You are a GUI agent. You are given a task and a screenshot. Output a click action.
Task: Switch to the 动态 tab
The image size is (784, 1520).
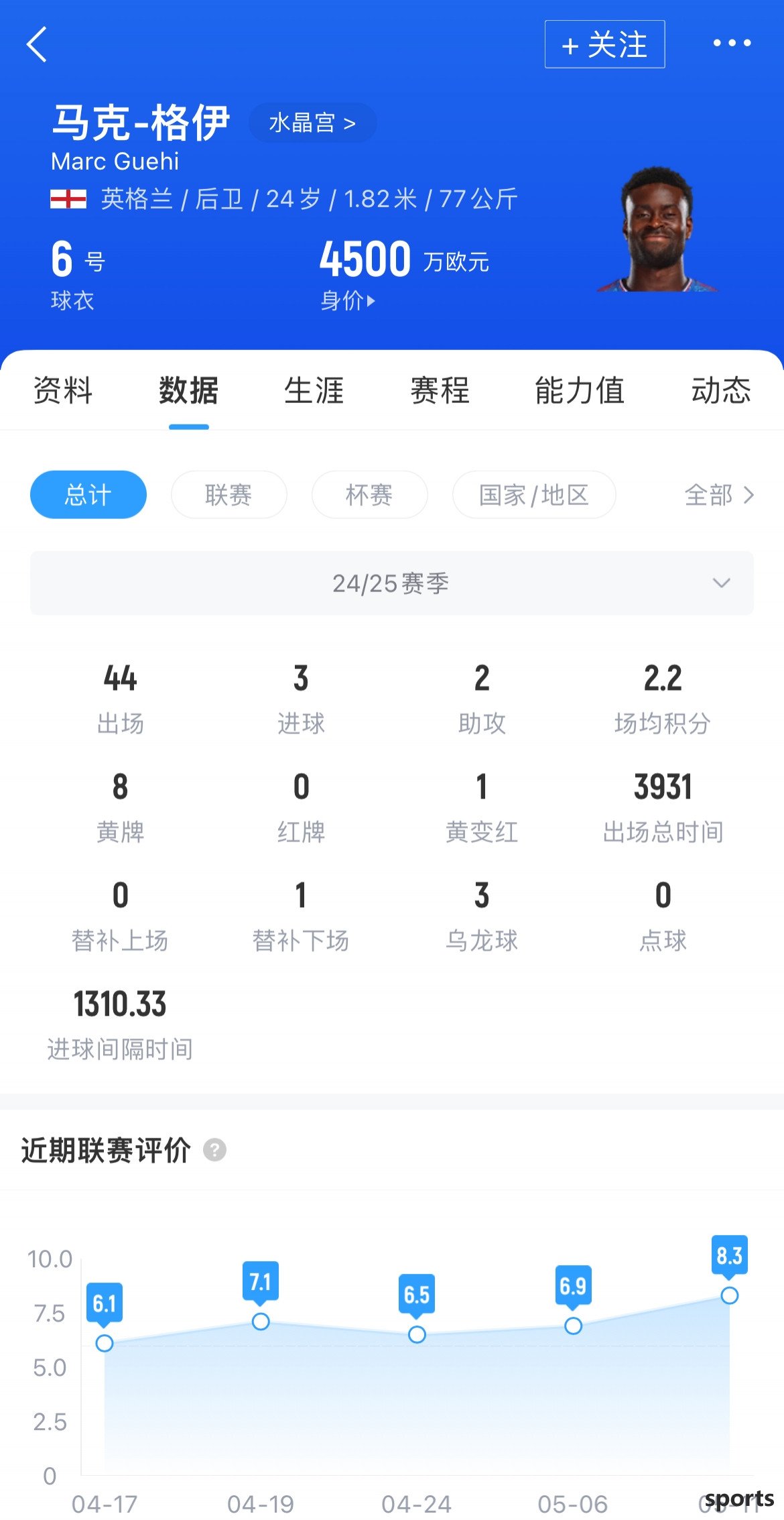point(721,390)
